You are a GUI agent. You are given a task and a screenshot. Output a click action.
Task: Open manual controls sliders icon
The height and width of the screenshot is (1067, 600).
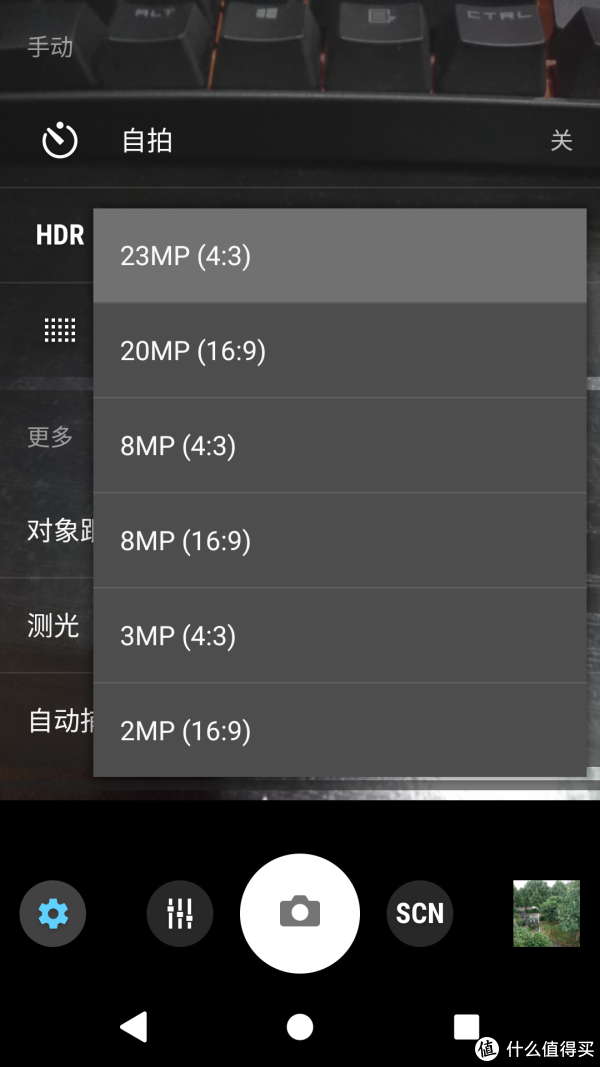[180, 913]
